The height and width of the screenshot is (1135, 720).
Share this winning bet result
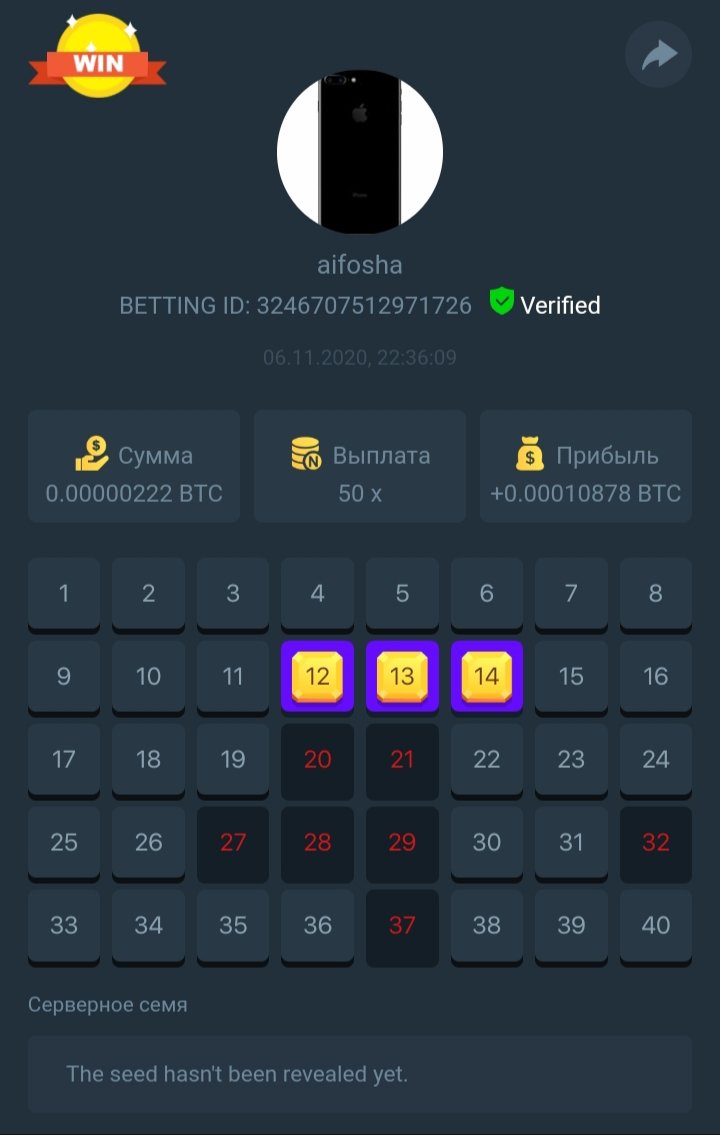pos(658,54)
